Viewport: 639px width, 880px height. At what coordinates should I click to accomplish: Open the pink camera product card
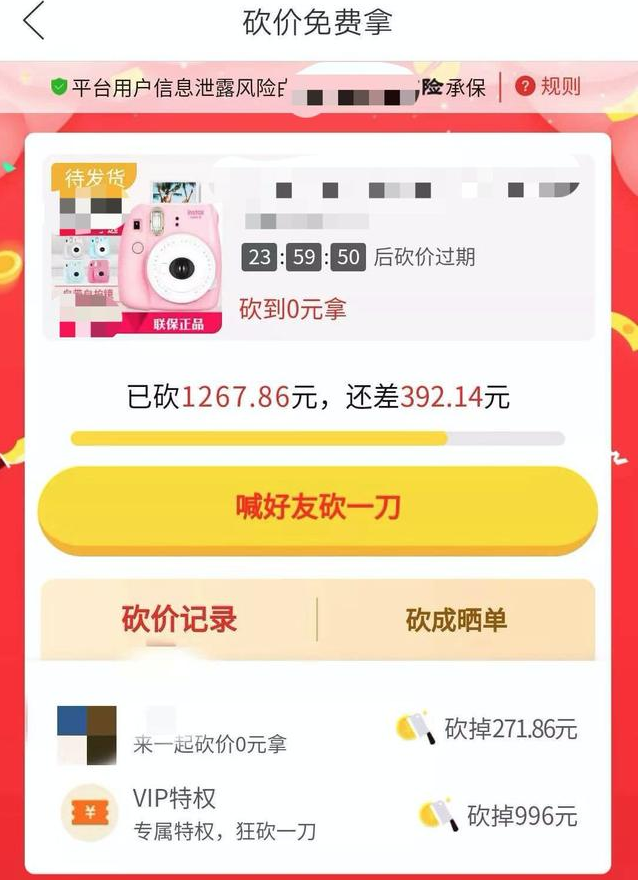coord(318,248)
